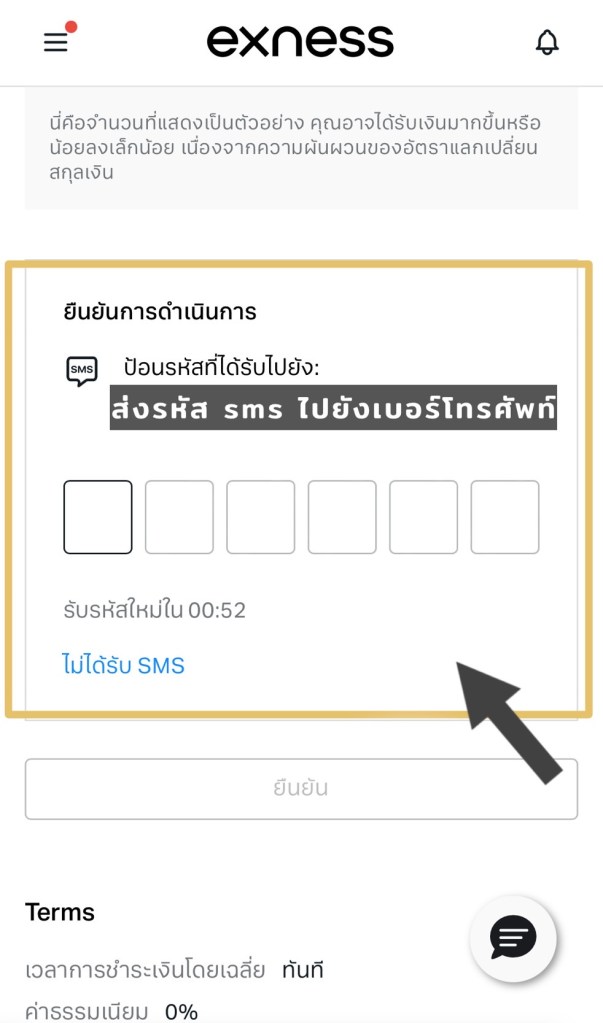Tap the ยืนยัน confirm button
Image resolution: width=603 pixels, height=1023 pixels.
point(301,788)
